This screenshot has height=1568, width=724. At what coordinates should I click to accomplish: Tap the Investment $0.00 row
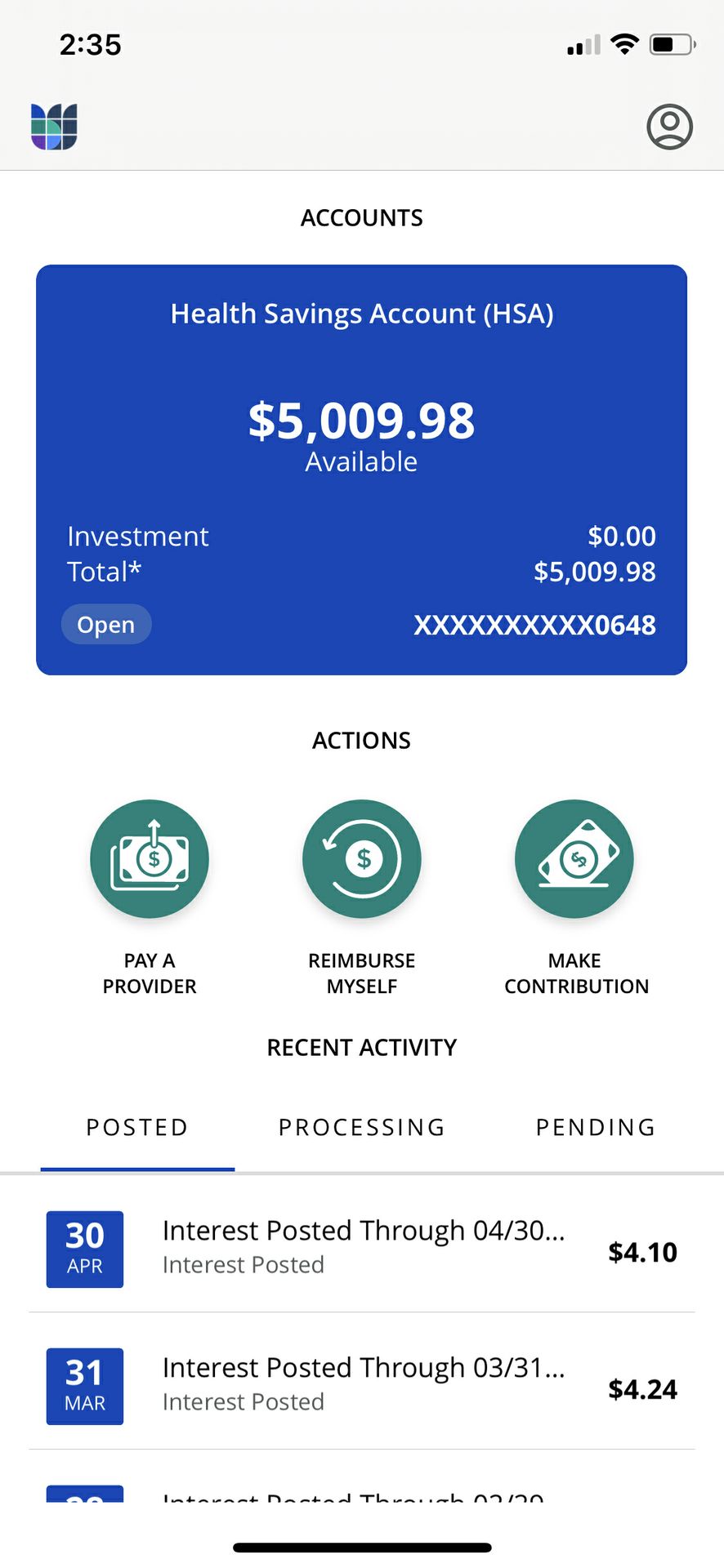pos(362,536)
